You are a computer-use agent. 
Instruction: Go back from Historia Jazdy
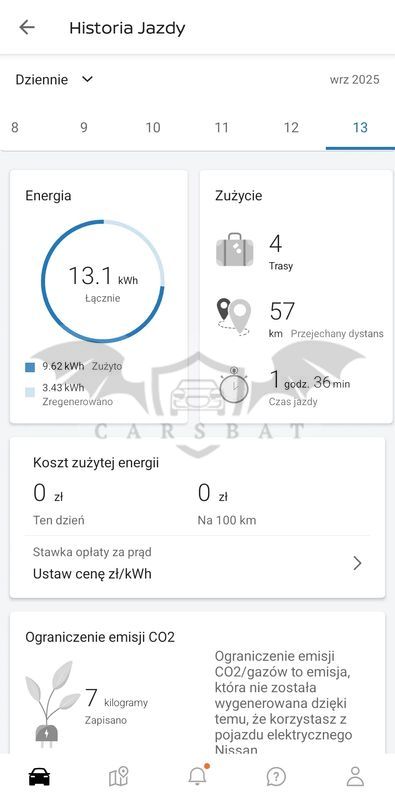[x=27, y=28]
